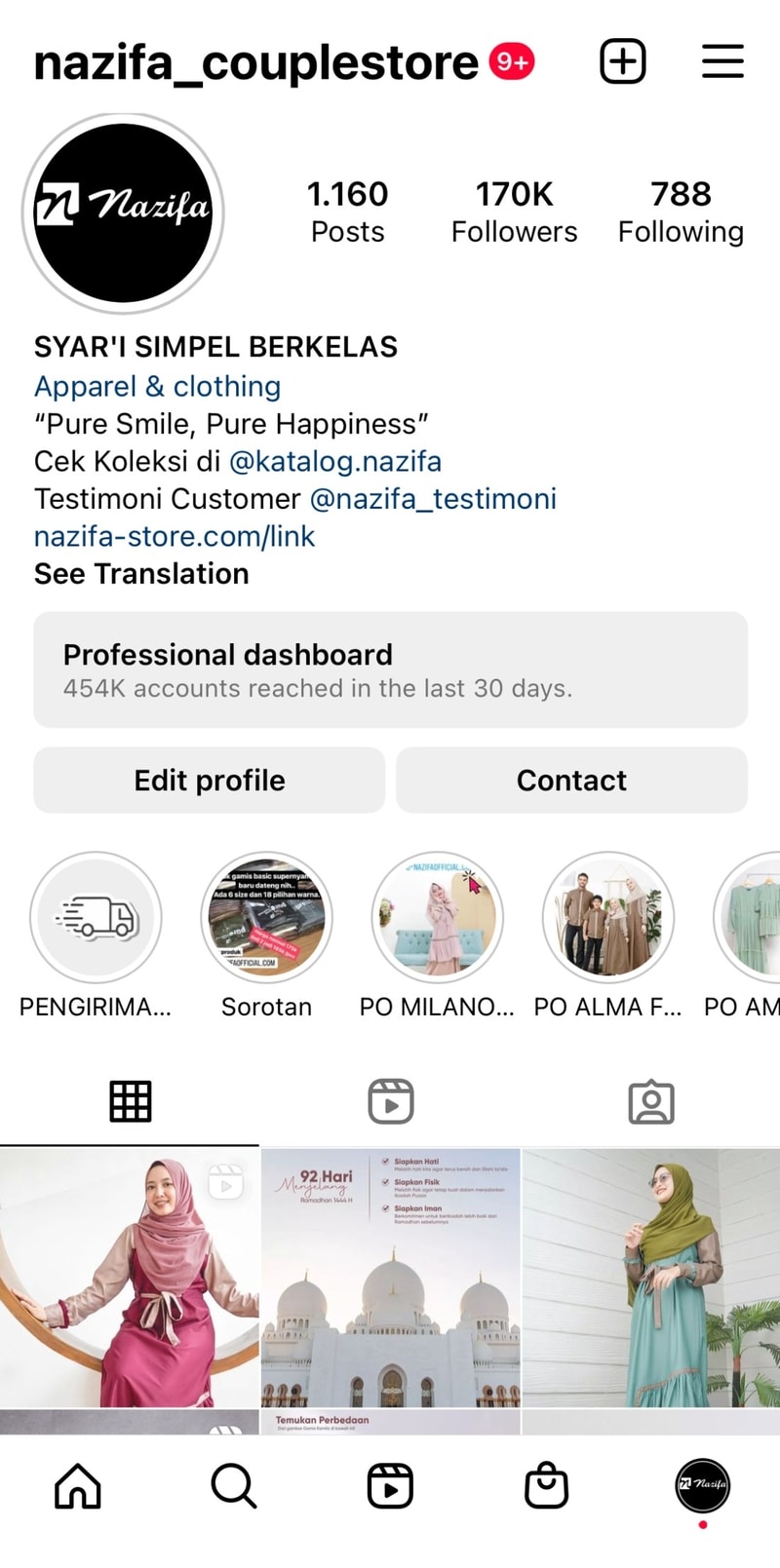Tap the Contact button
Screen dimensions: 780x1568
571,780
